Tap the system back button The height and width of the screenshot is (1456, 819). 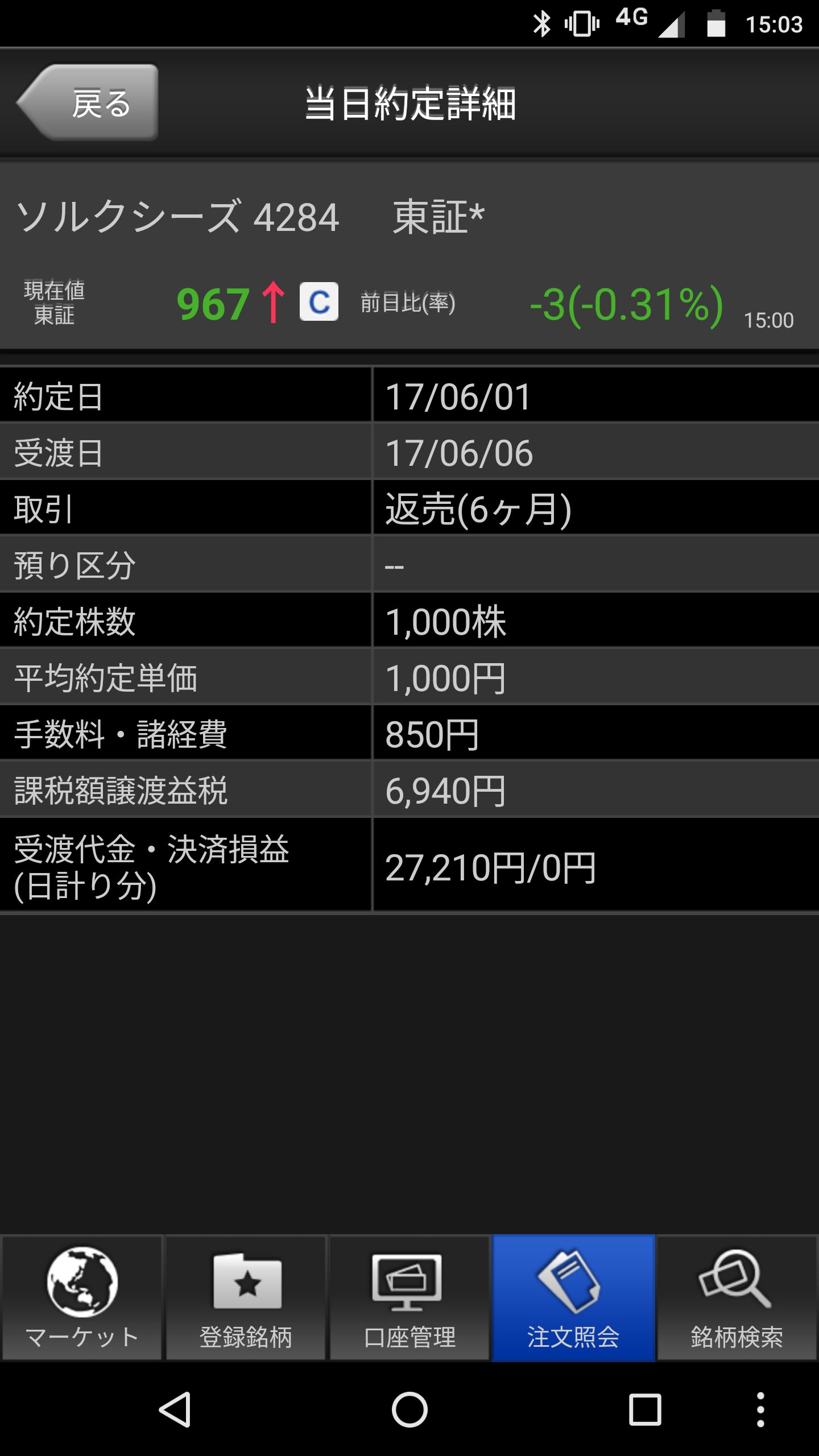[175, 1409]
